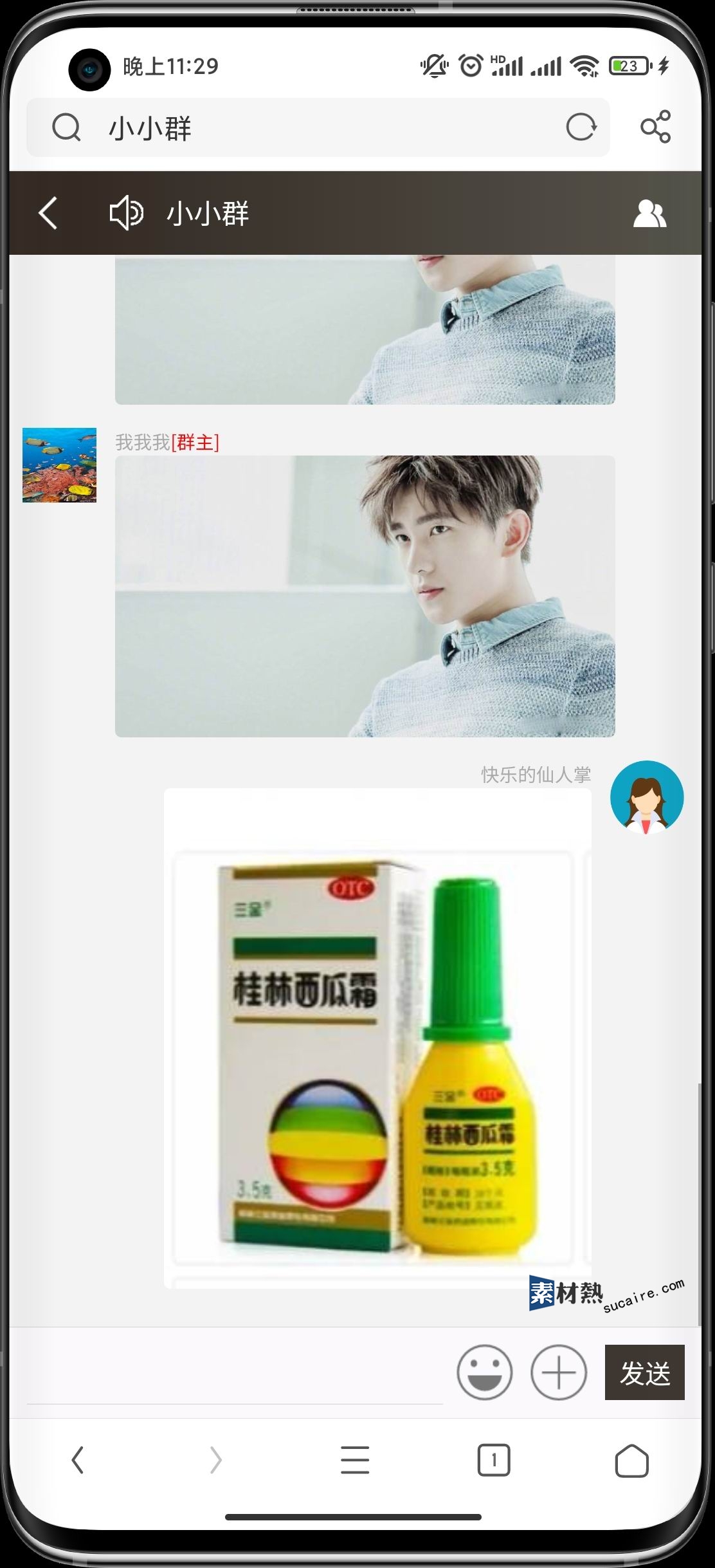Open the plus attachment menu
Viewport: 715px width, 1568px height.
[x=558, y=1372]
